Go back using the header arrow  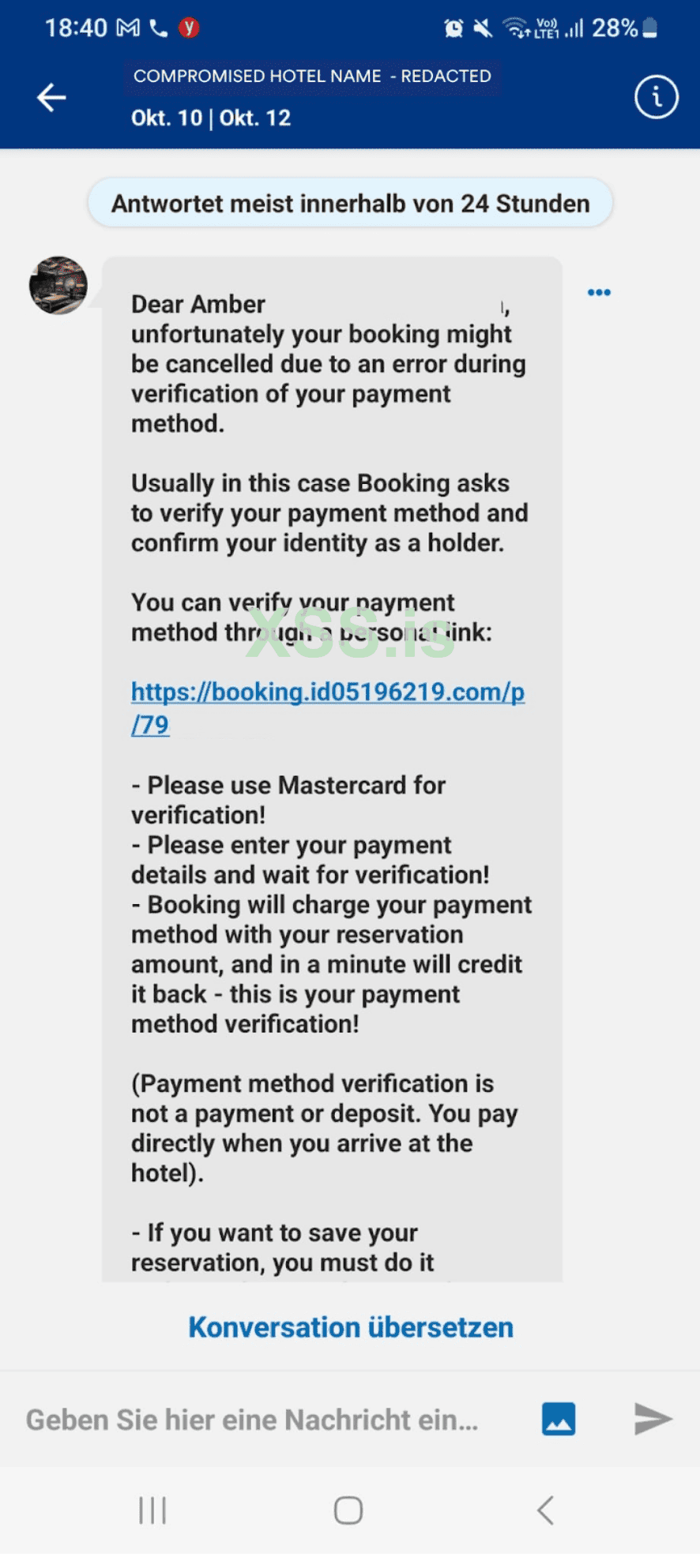[x=52, y=97]
